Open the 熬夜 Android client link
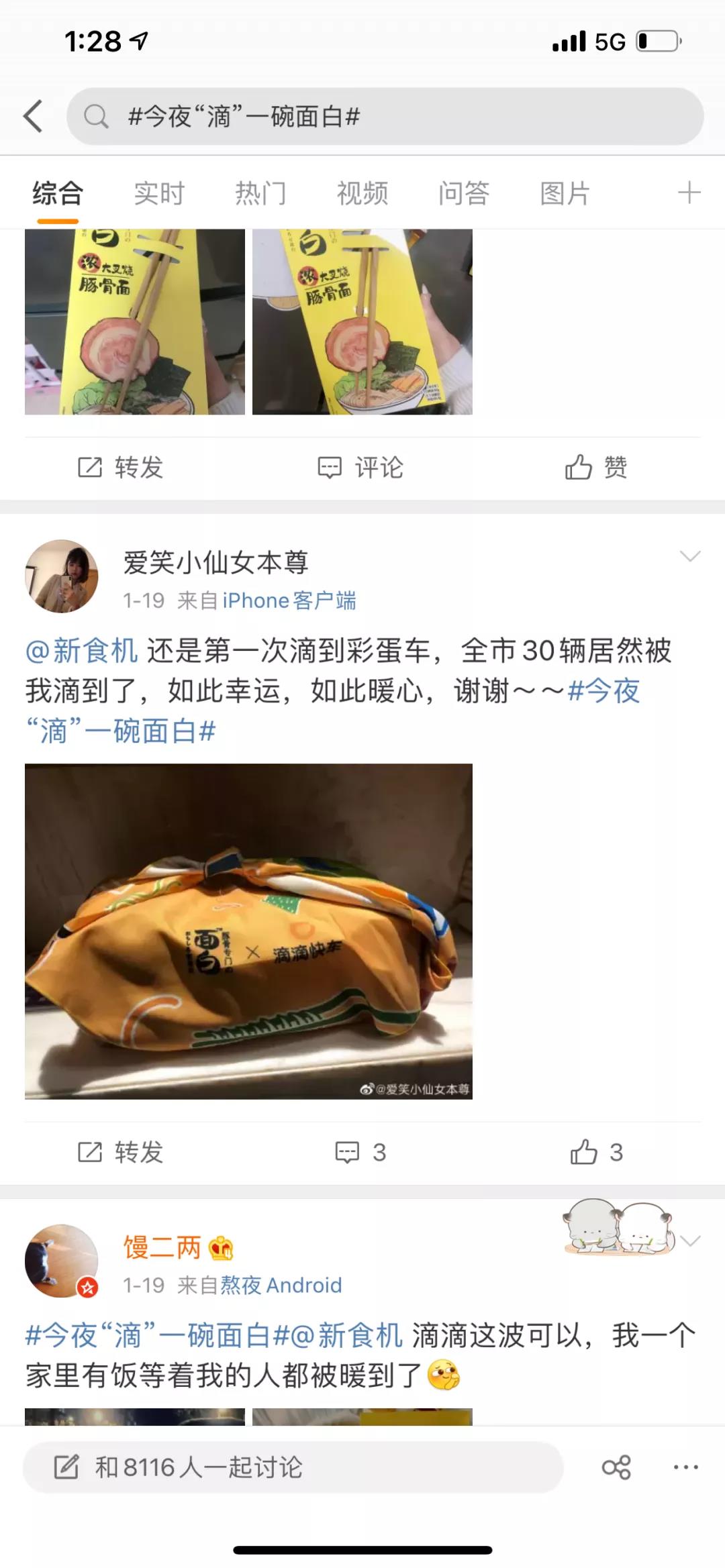 [x=281, y=1285]
